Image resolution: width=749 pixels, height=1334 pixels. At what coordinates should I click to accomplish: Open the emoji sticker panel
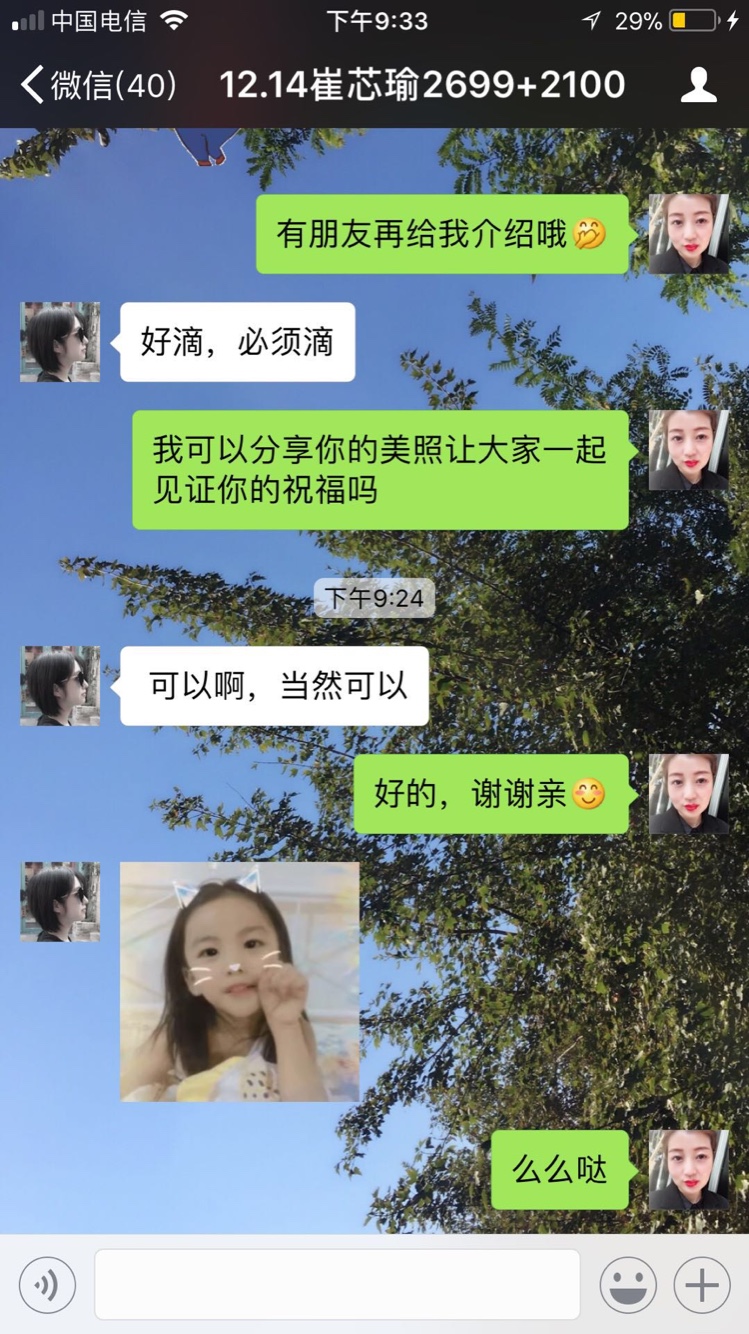point(628,1284)
